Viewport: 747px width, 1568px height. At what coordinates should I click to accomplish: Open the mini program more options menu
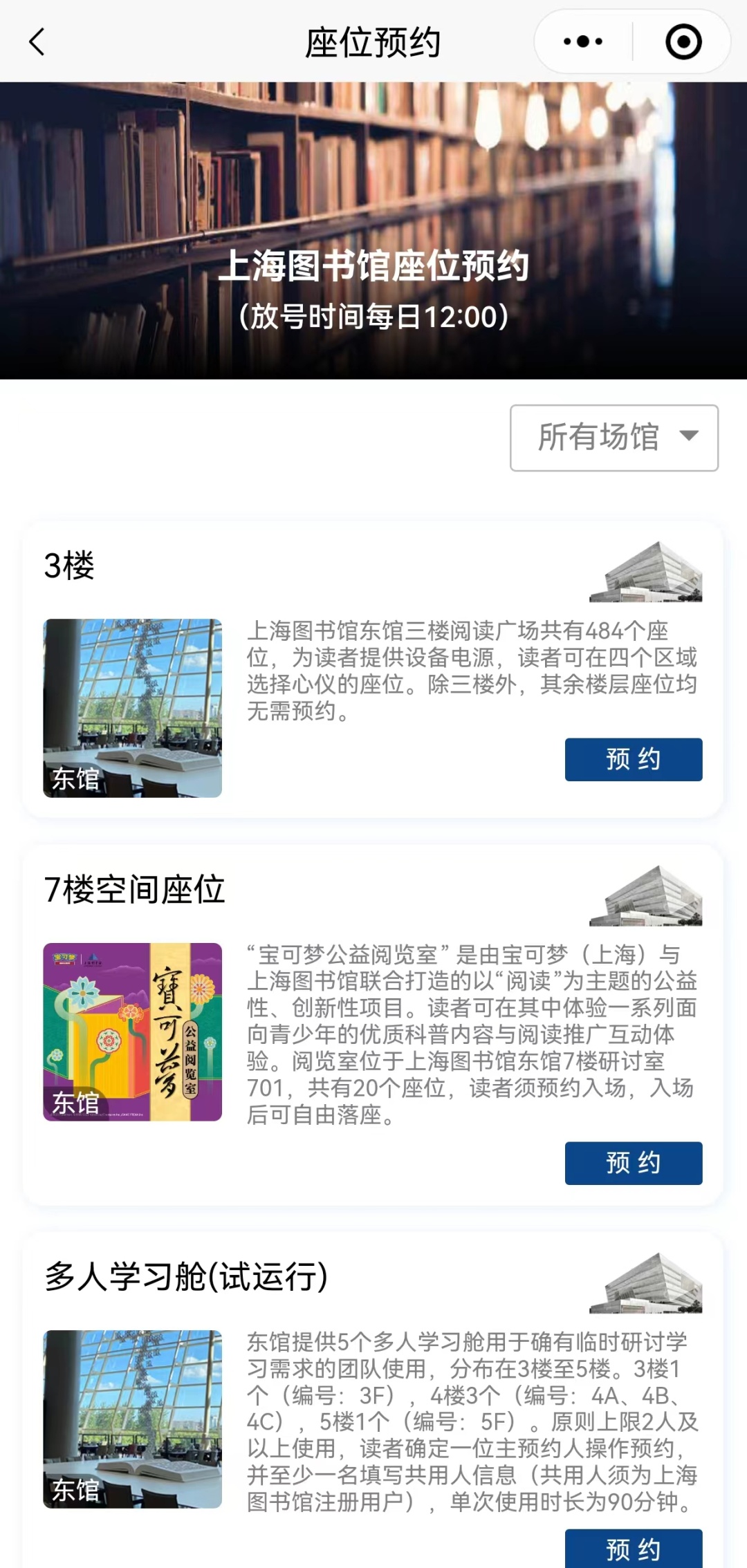point(583,42)
